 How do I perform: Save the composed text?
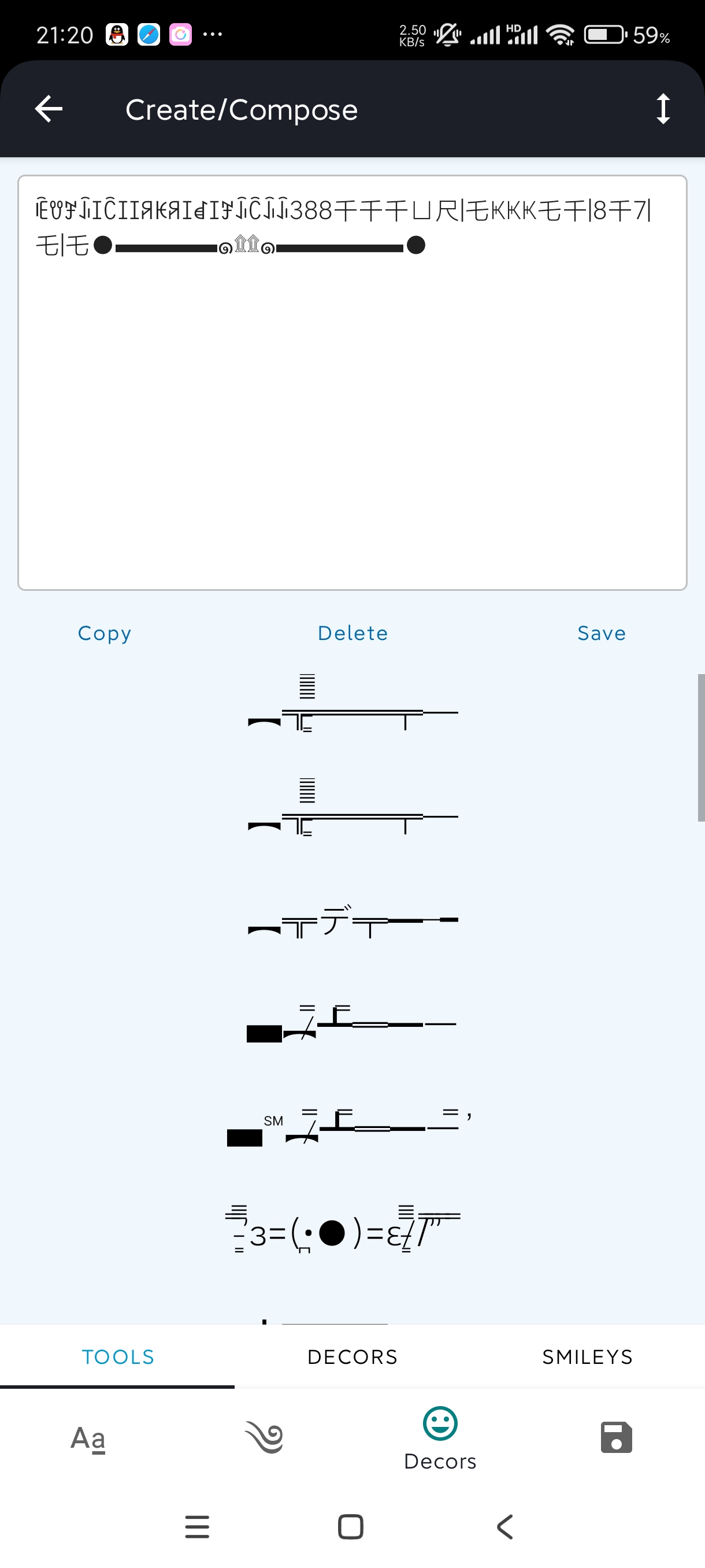pyautogui.click(x=601, y=633)
